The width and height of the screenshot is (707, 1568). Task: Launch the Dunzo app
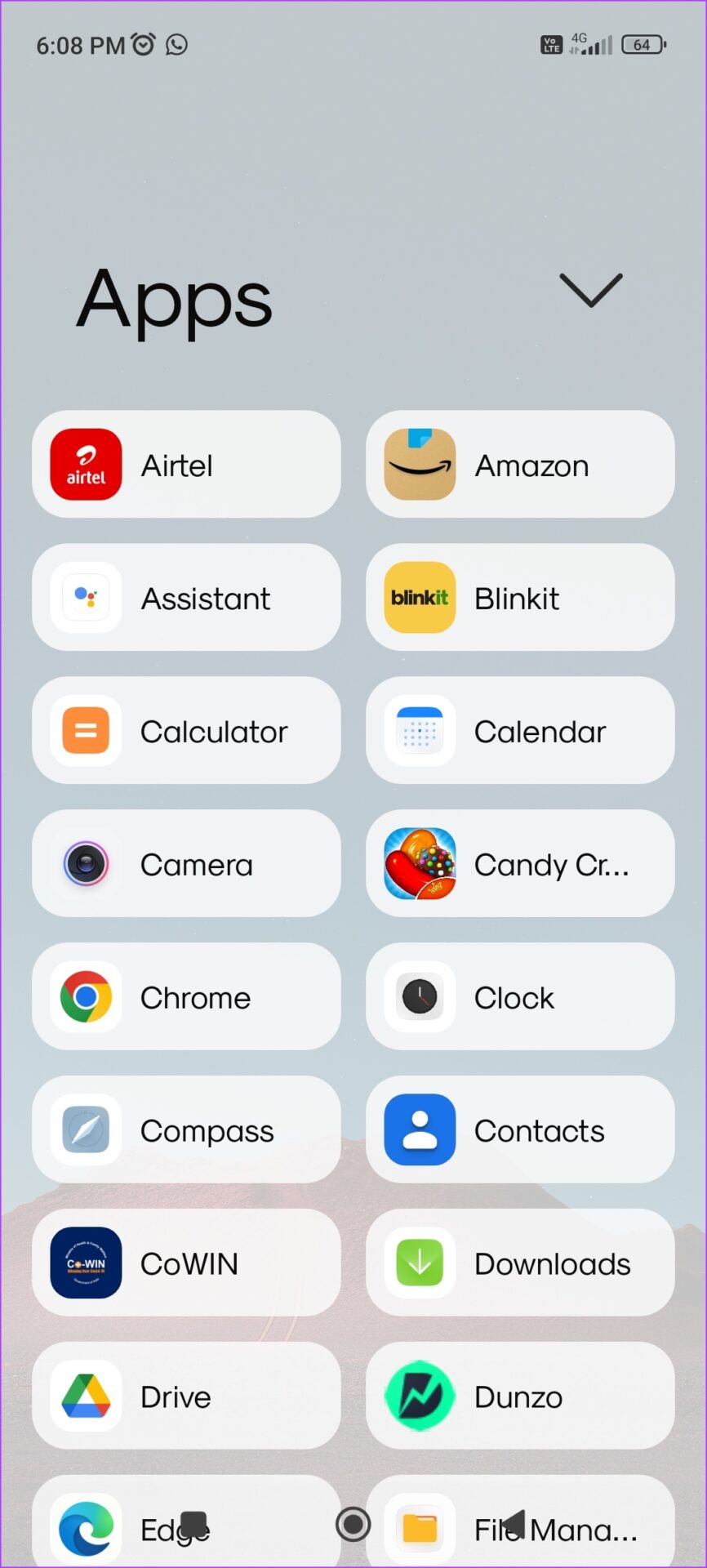pyautogui.click(x=520, y=1396)
